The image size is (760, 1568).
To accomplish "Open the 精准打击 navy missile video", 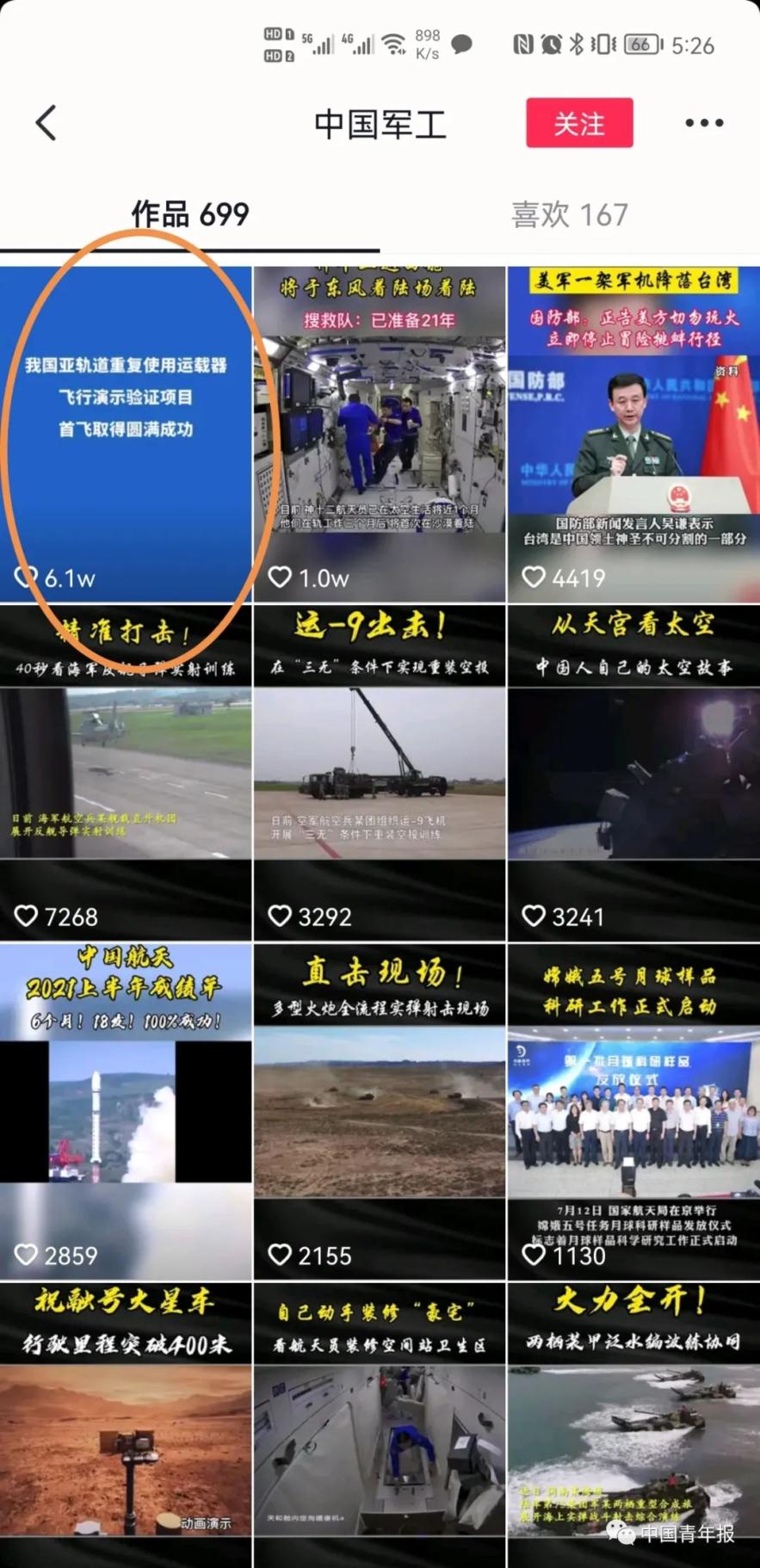I will click(126, 772).
